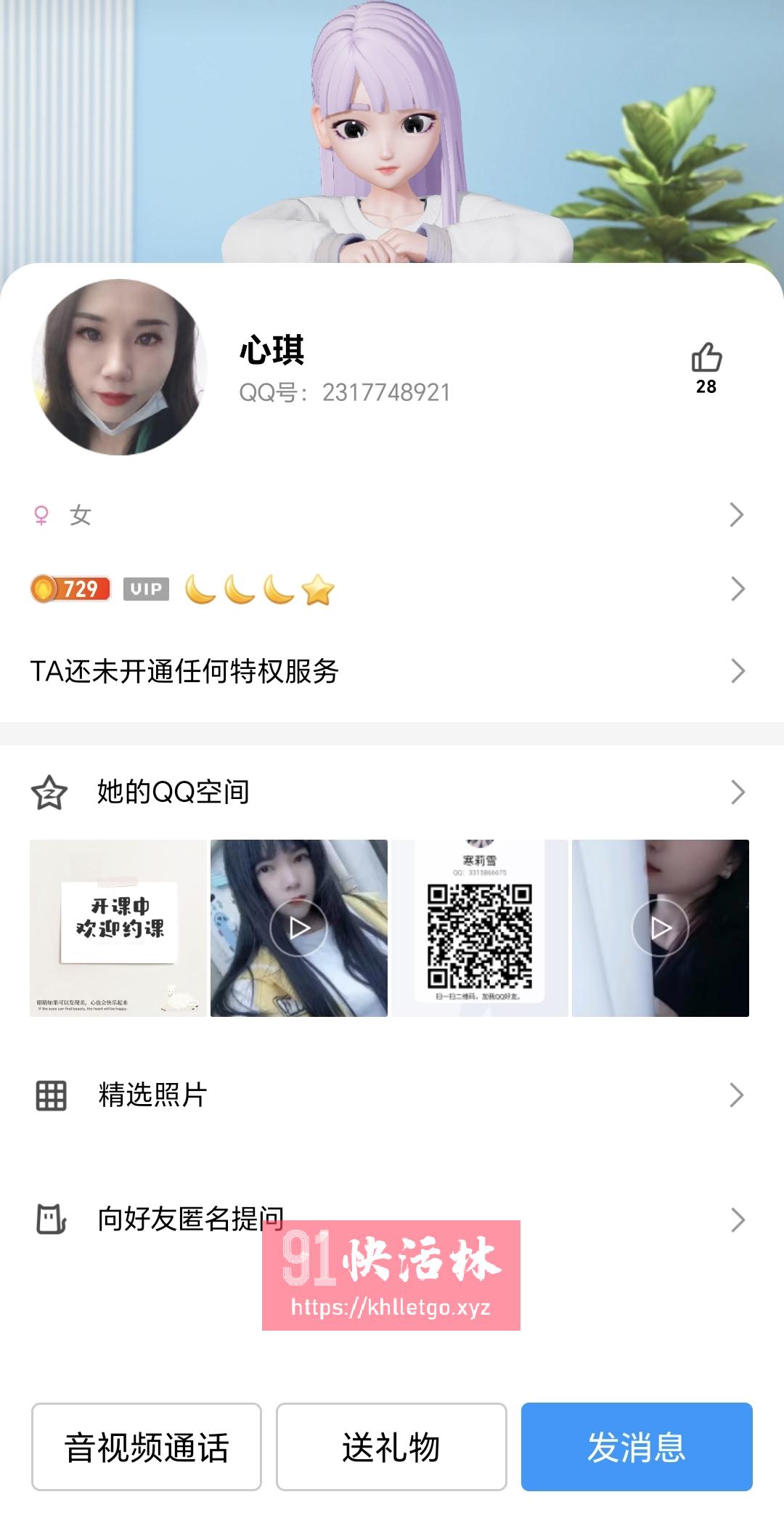Click the 送礼物 button

click(x=391, y=1447)
